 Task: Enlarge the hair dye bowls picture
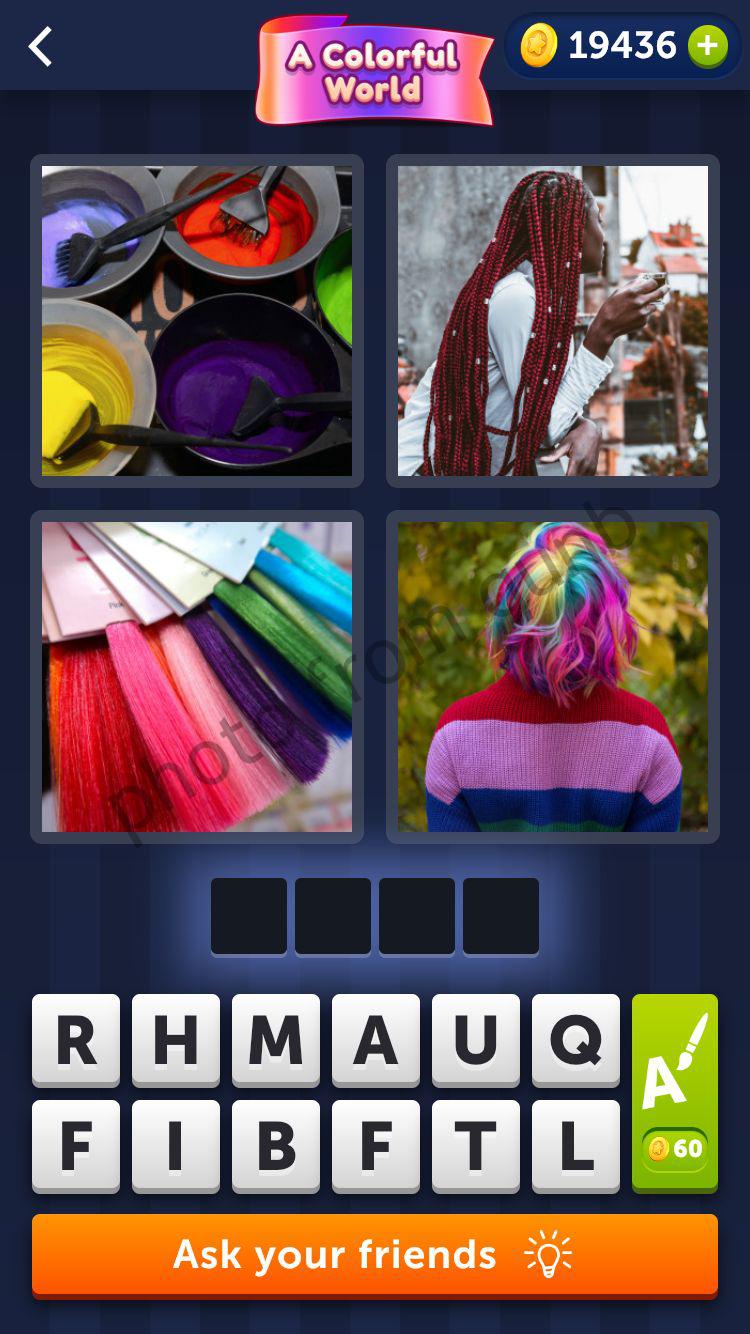click(197, 321)
